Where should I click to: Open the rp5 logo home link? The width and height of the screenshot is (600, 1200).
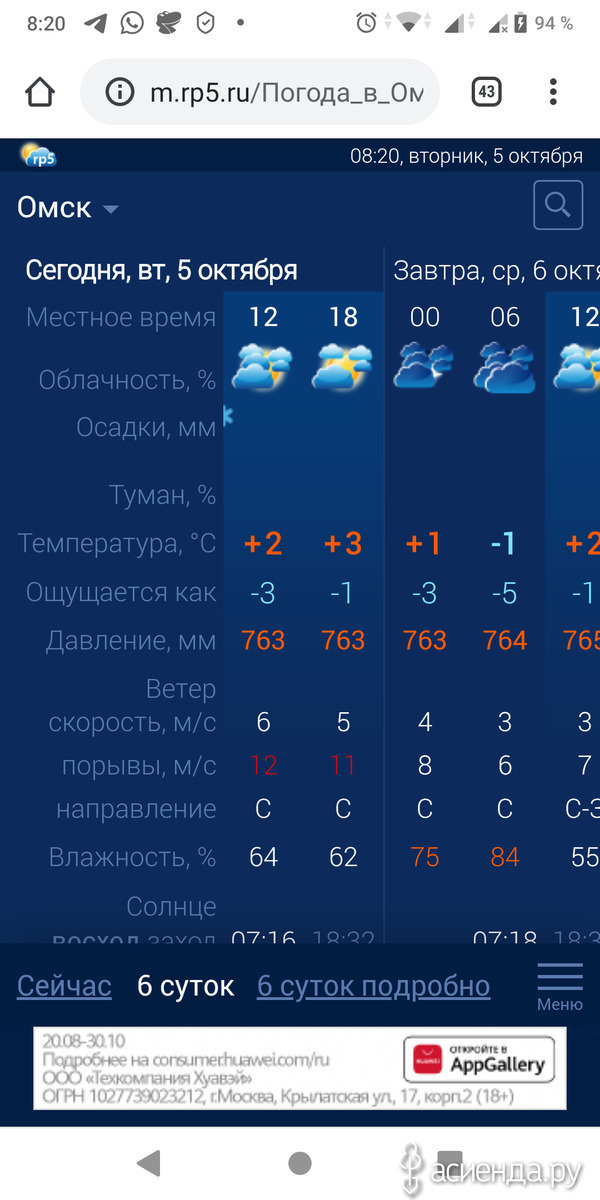39,155
